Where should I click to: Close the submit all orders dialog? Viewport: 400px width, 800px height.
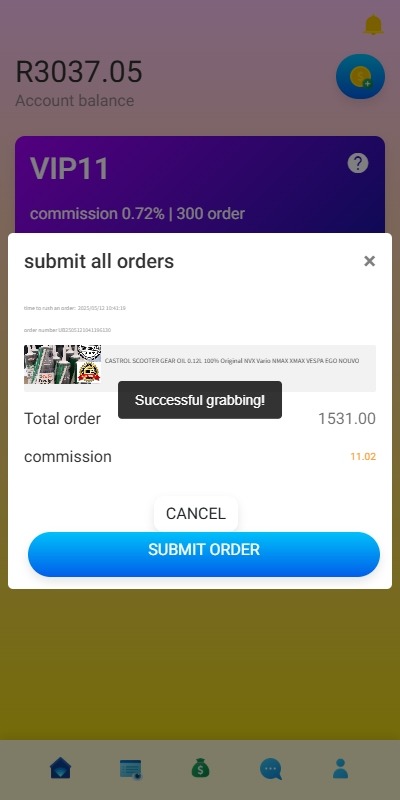click(369, 261)
